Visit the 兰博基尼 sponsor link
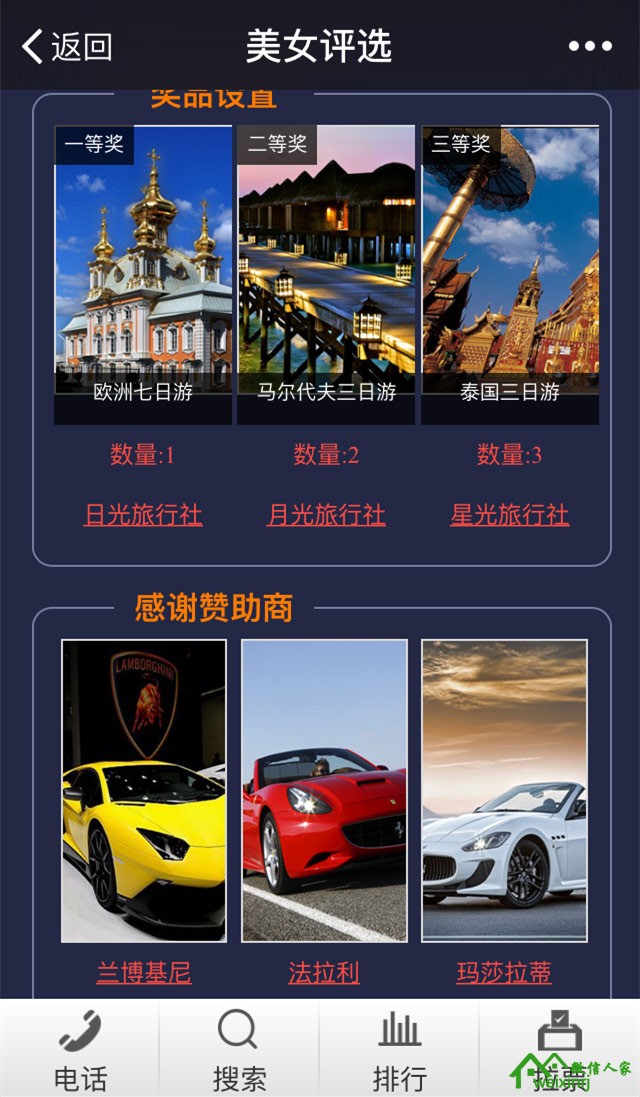 tap(144, 972)
